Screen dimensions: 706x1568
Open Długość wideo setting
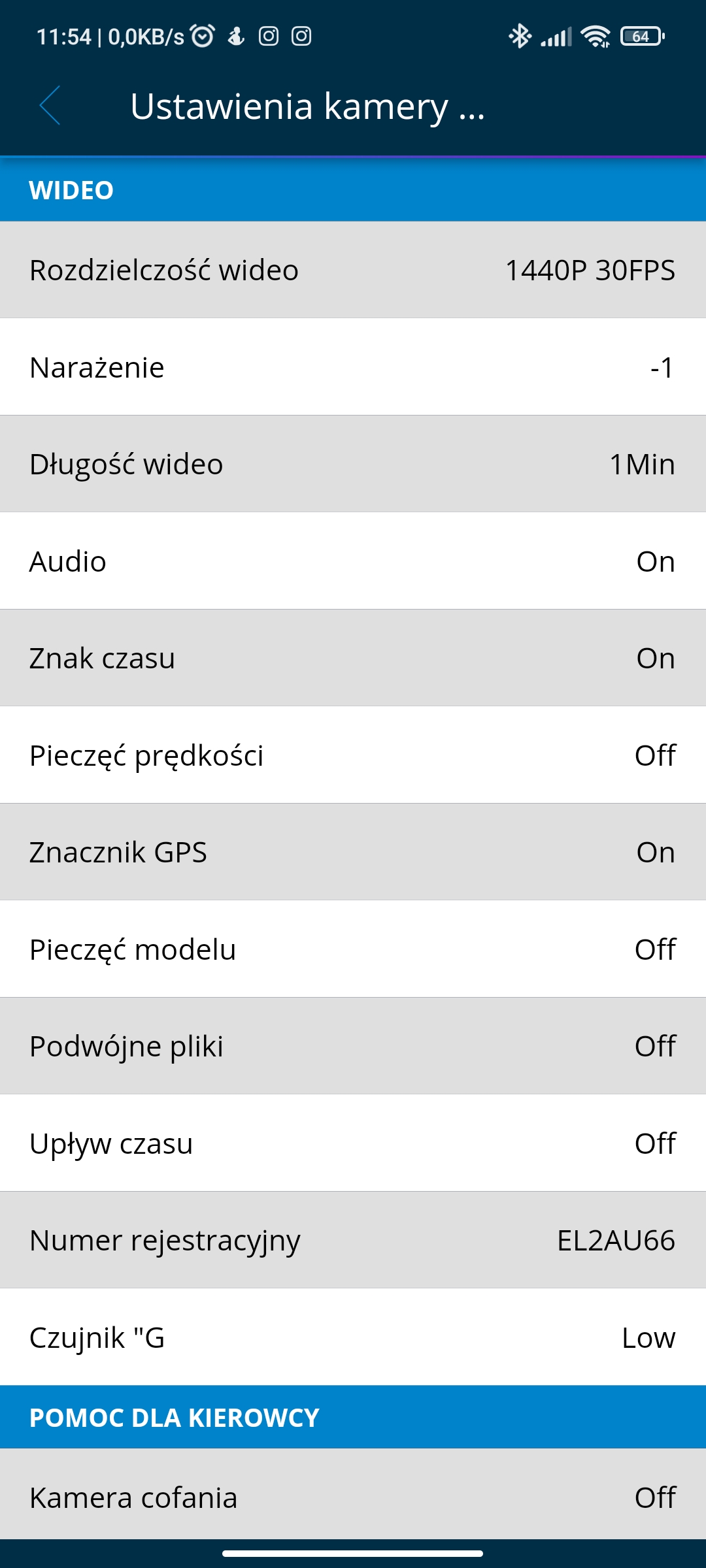(353, 464)
